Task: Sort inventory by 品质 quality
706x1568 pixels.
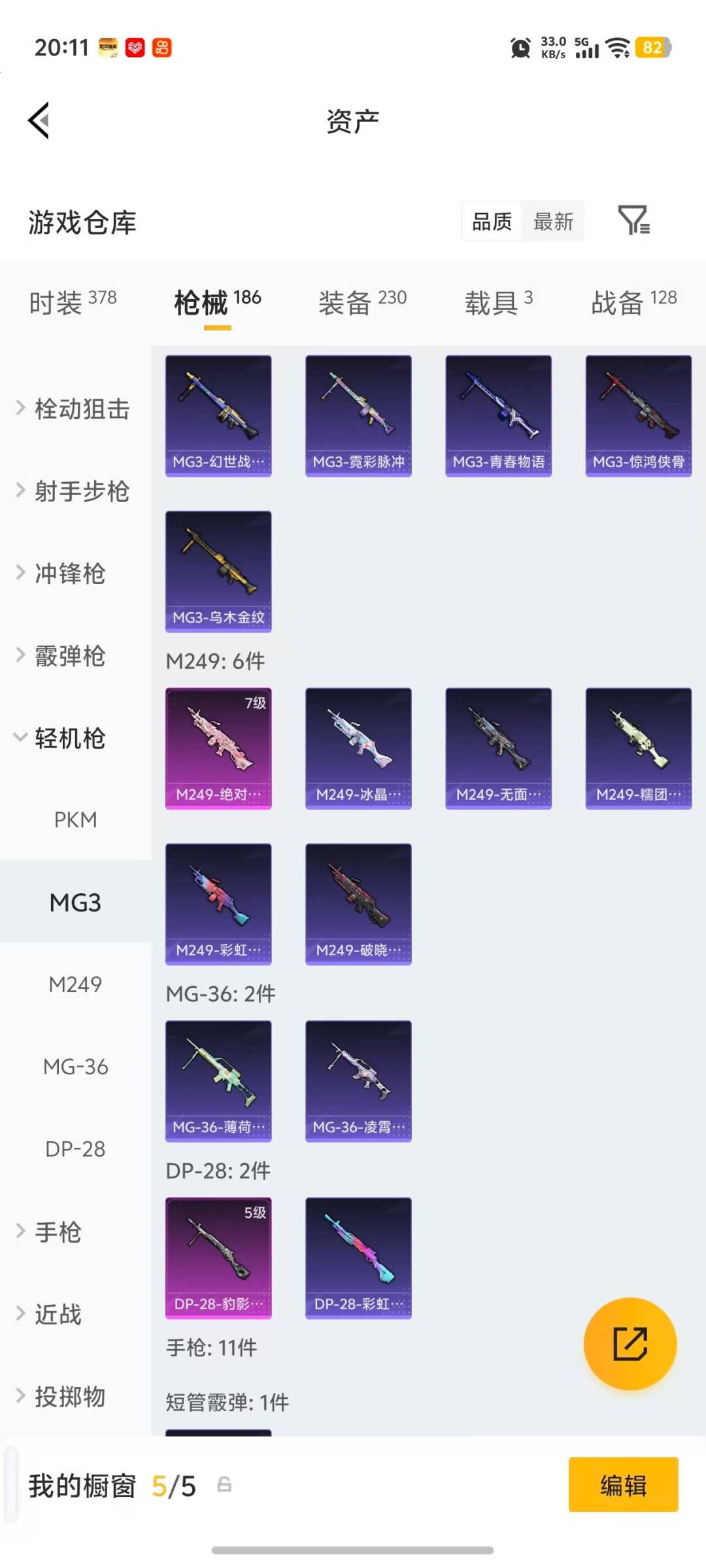Action: (x=490, y=222)
